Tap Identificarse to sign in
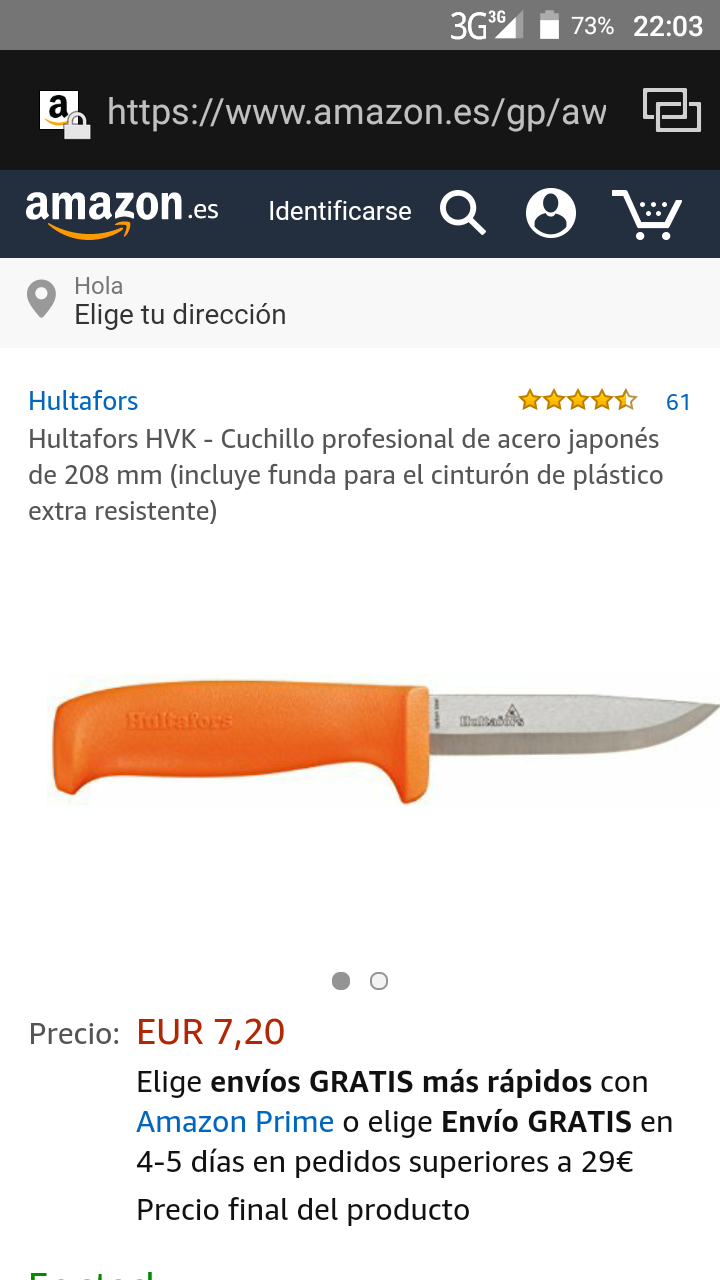The height and width of the screenshot is (1280, 720). point(339,211)
